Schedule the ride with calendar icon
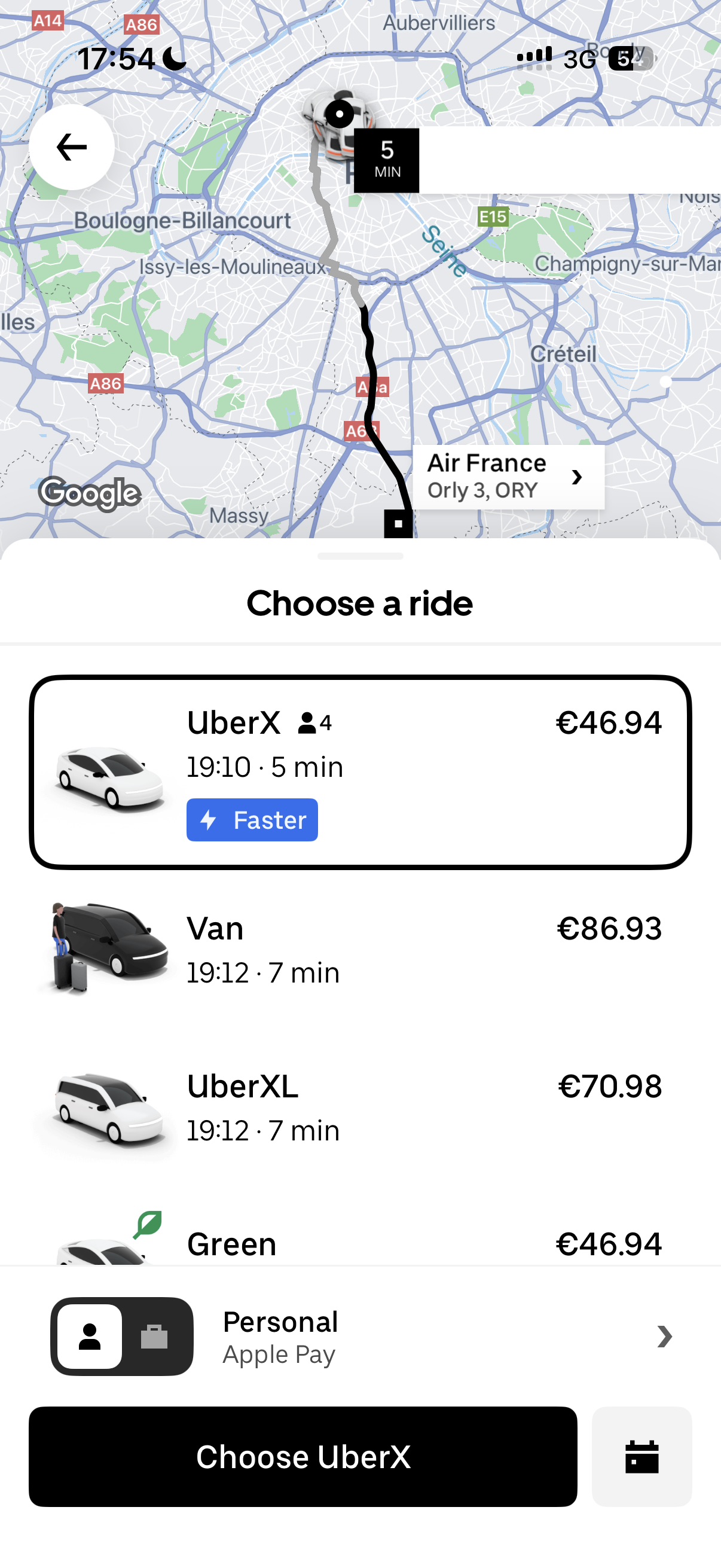The image size is (721, 1568). 641,1457
